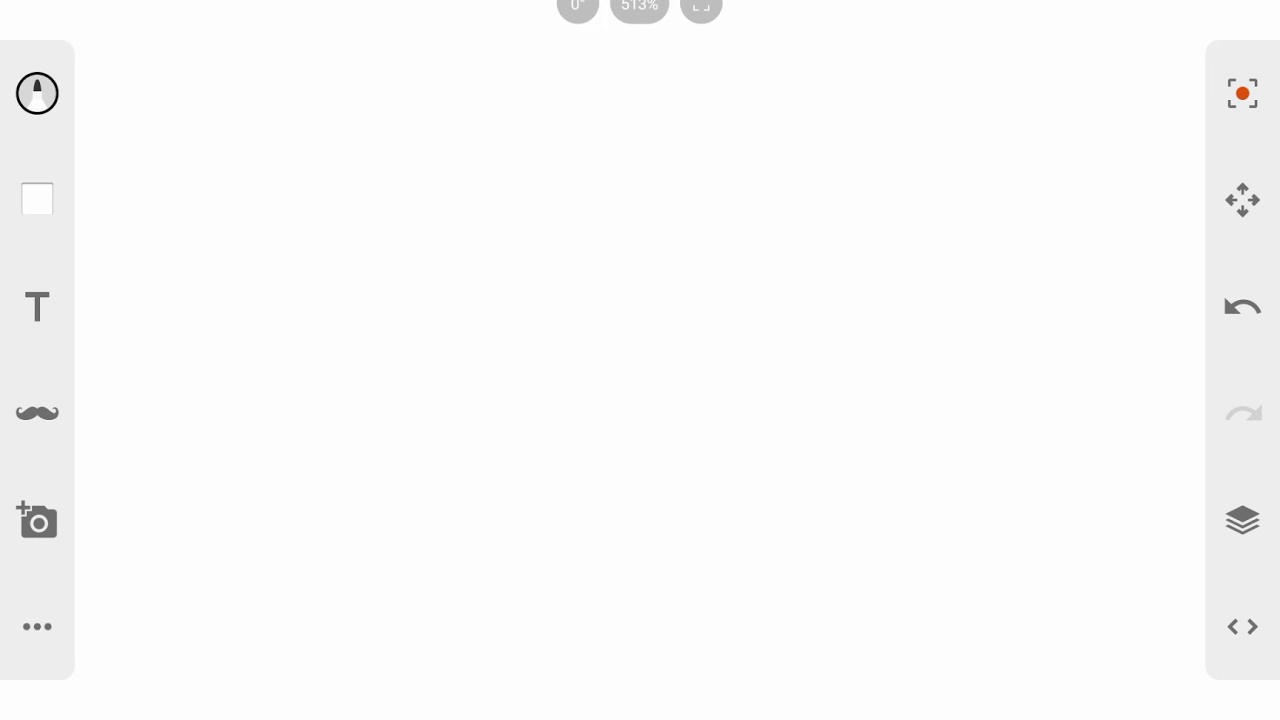Open the white color swatch picker
The width and height of the screenshot is (1280, 720).
(x=37, y=199)
